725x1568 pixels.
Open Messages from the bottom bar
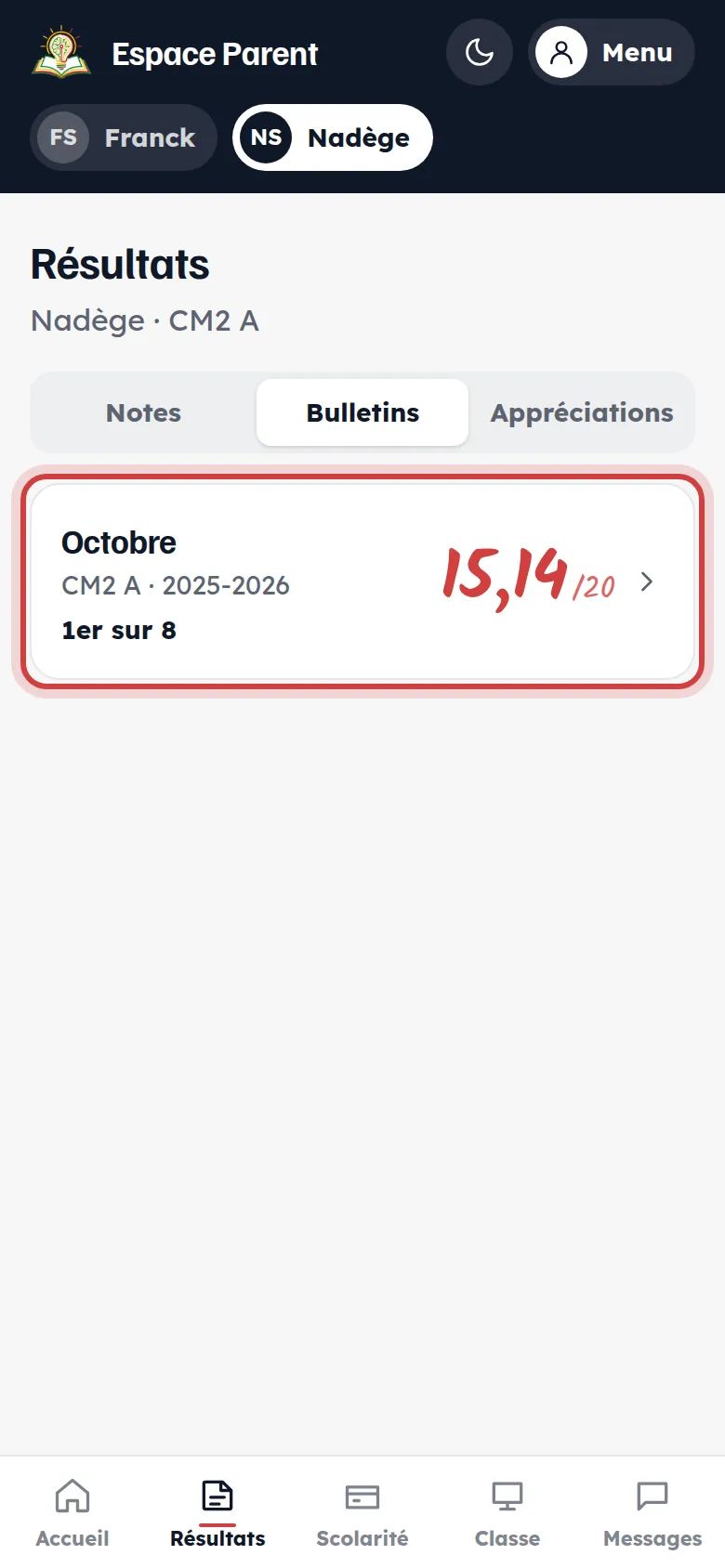point(652,1513)
